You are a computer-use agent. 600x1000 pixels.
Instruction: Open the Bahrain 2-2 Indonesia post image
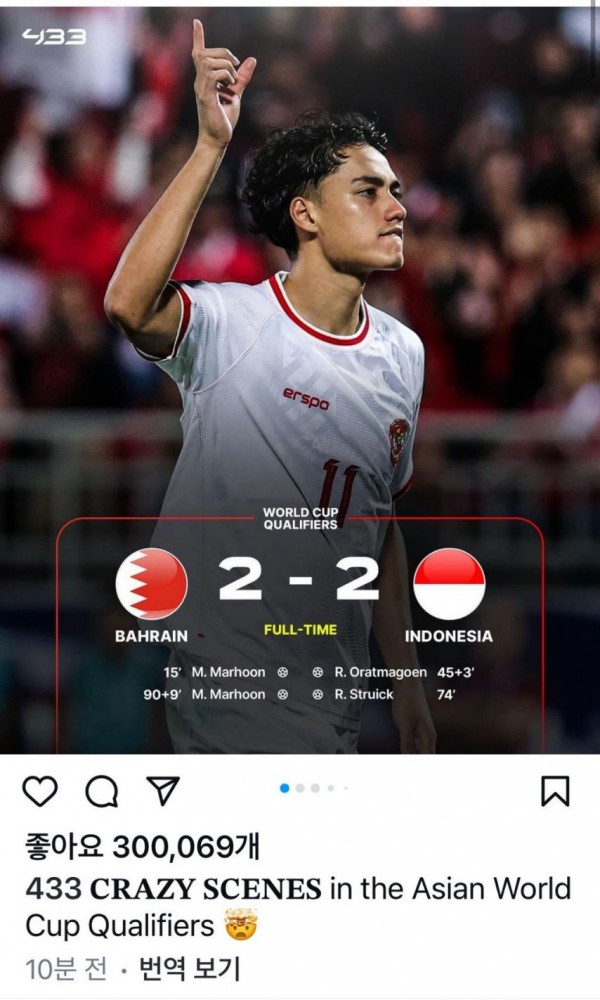(x=300, y=380)
